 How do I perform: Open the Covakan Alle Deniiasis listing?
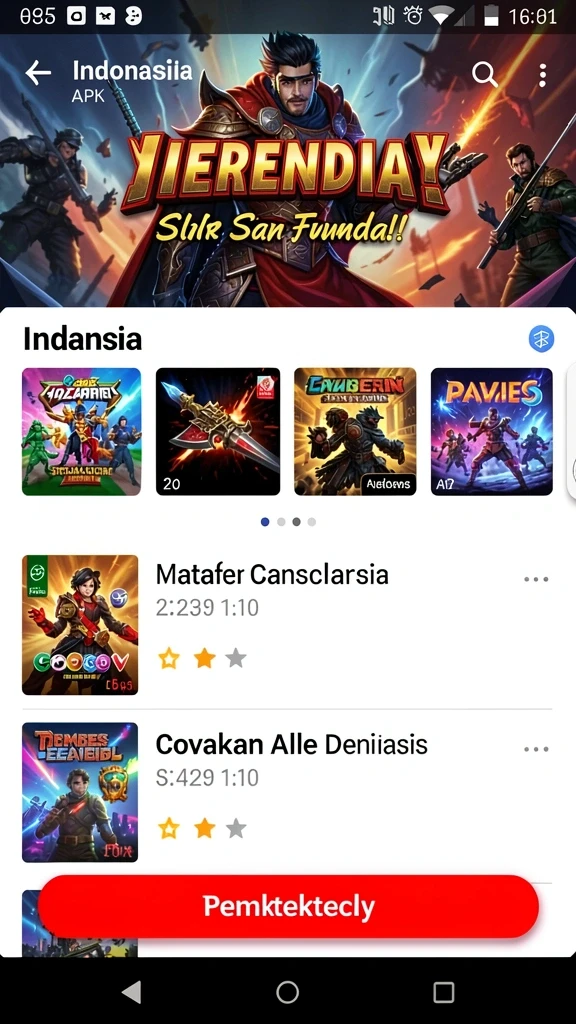point(287,792)
